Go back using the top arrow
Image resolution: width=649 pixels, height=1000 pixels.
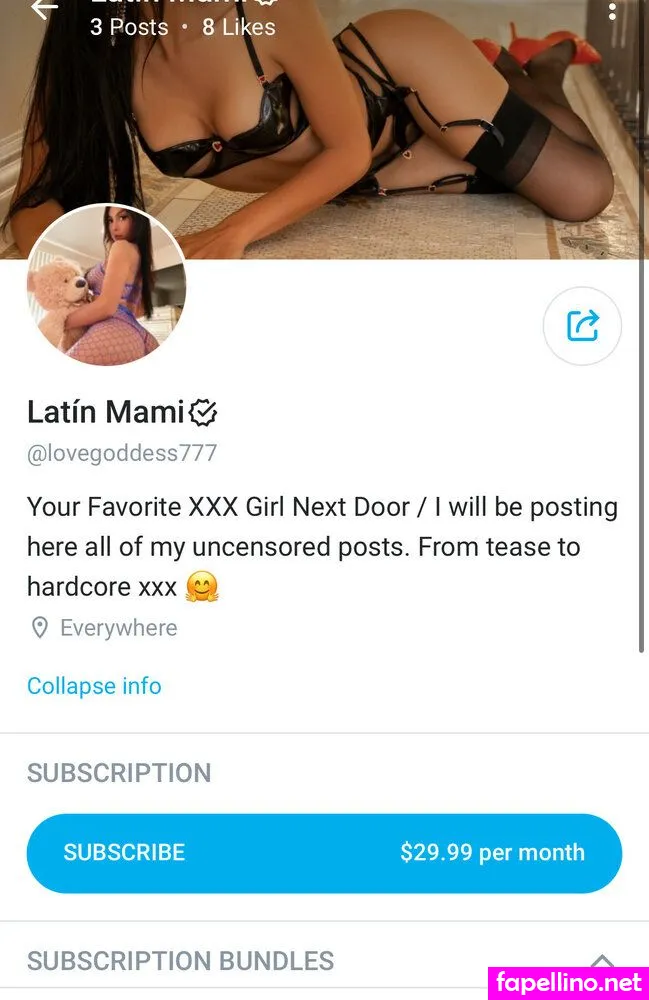44,8
